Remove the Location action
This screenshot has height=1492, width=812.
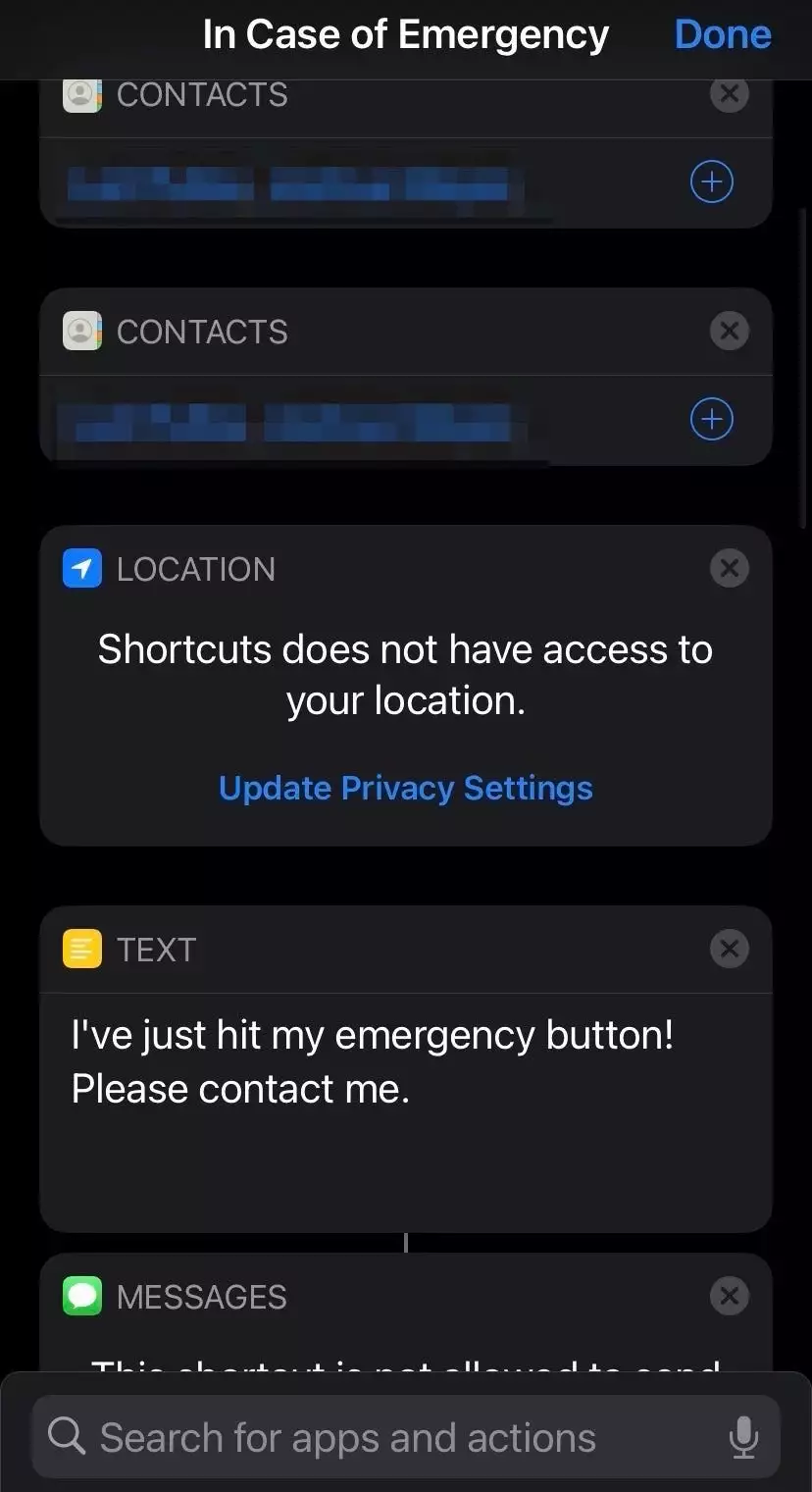tap(729, 568)
